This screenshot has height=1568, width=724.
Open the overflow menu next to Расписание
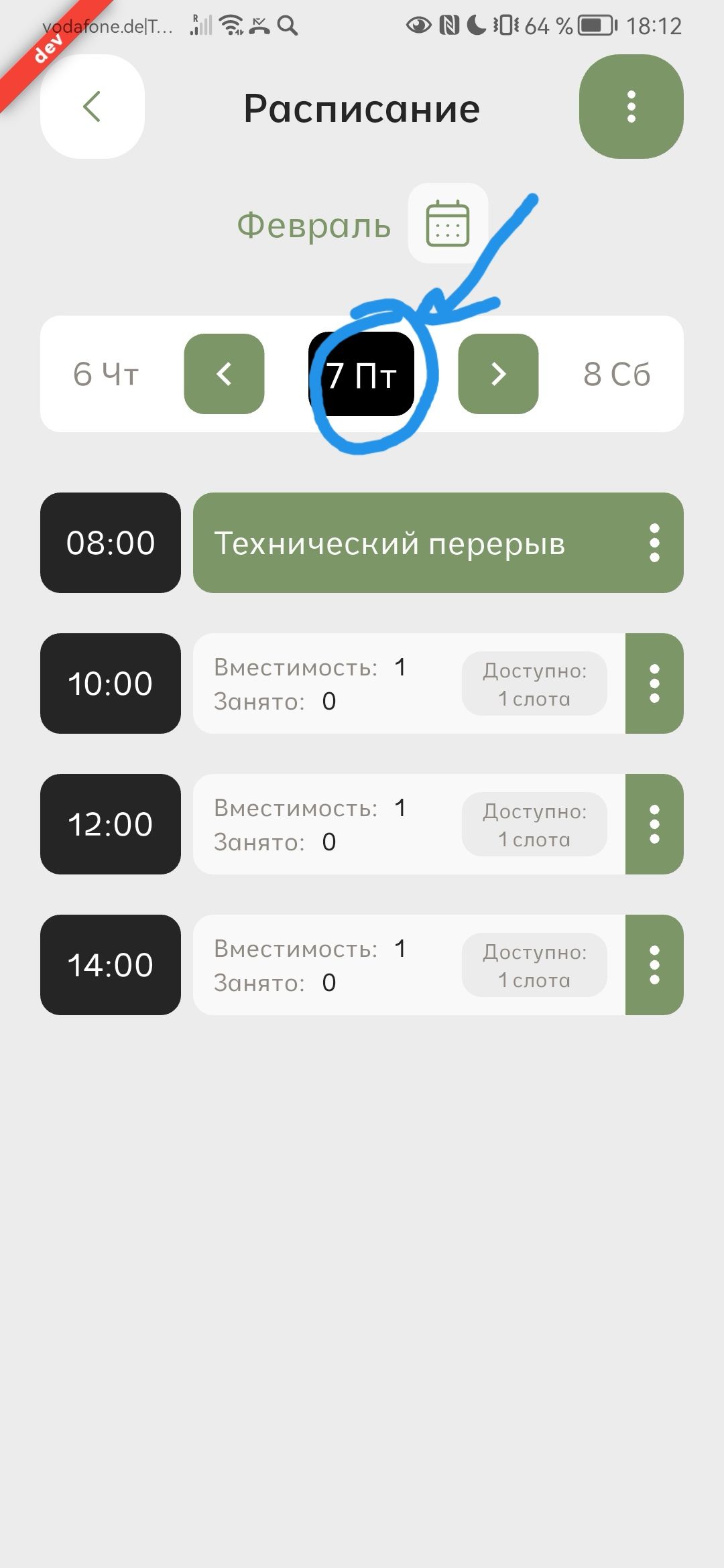(631, 107)
